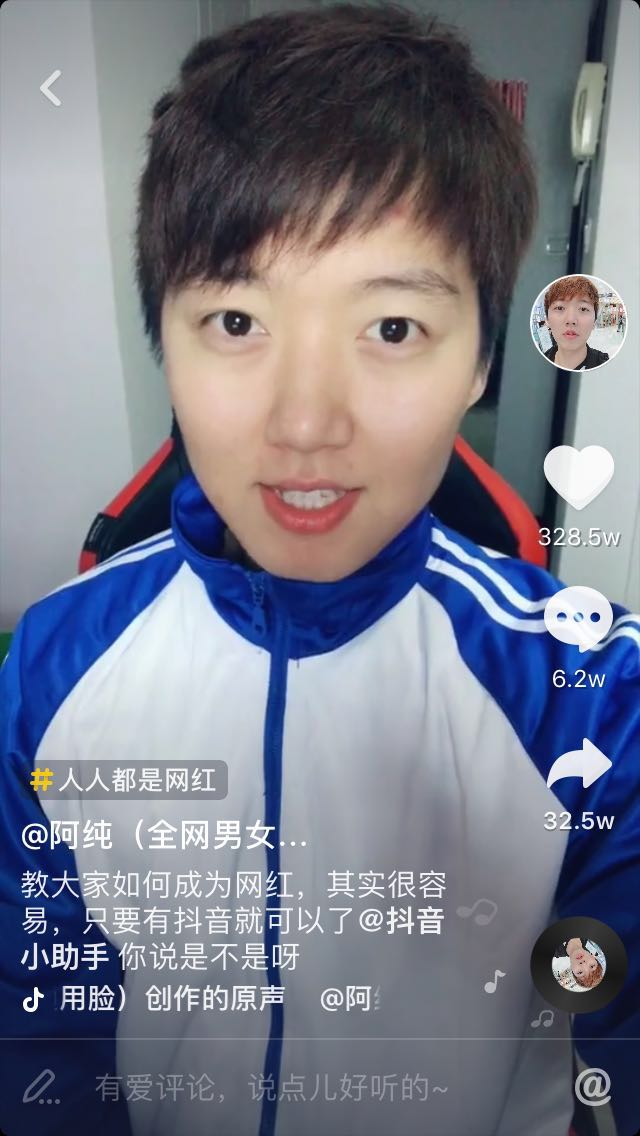Open the hashtag 人人都是网红
The height and width of the screenshot is (1136, 640).
click(x=125, y=780)
